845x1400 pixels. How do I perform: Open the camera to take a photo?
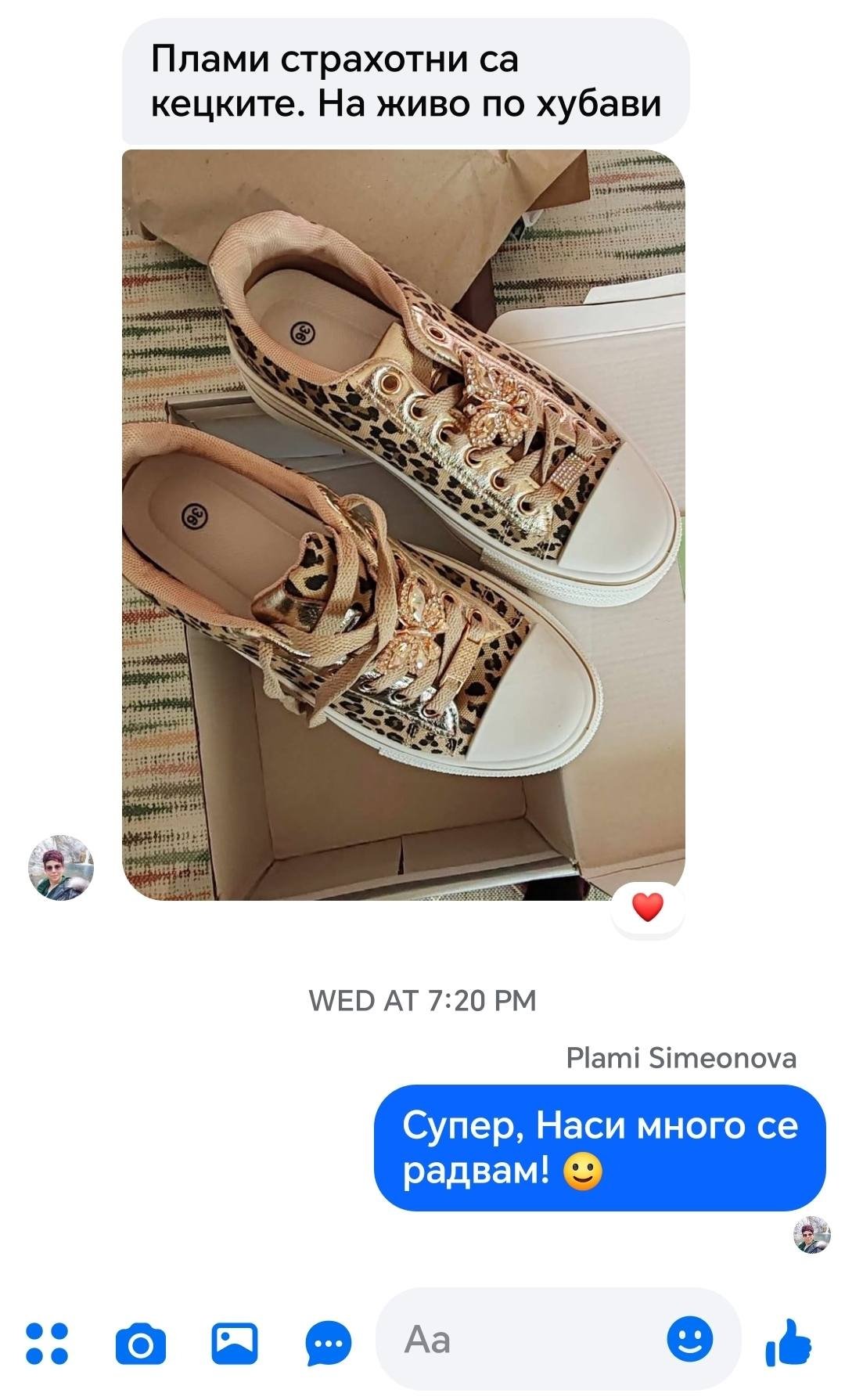tap(141, 1343)
